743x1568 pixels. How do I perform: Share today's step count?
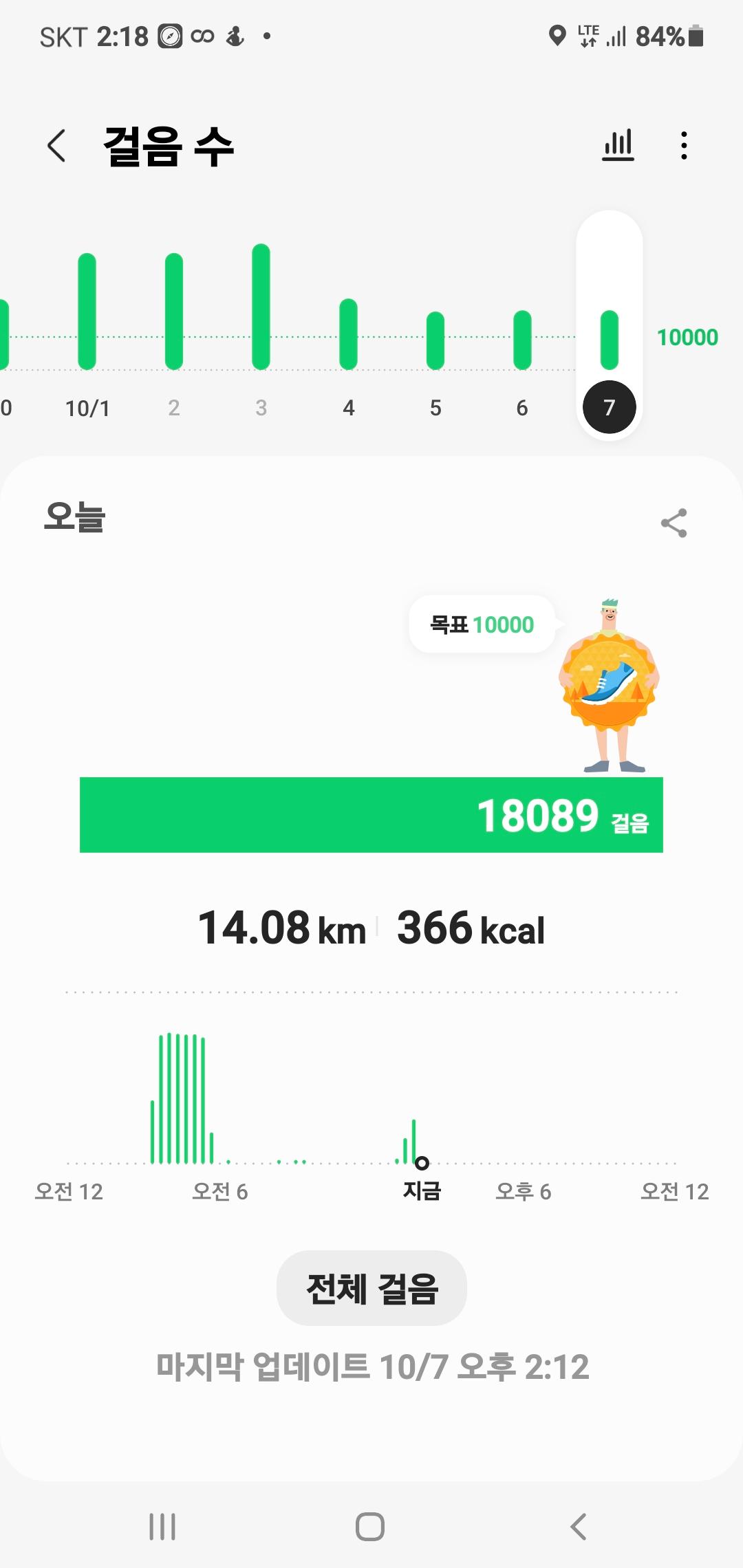pyautogui.click(x=674, y=523)
